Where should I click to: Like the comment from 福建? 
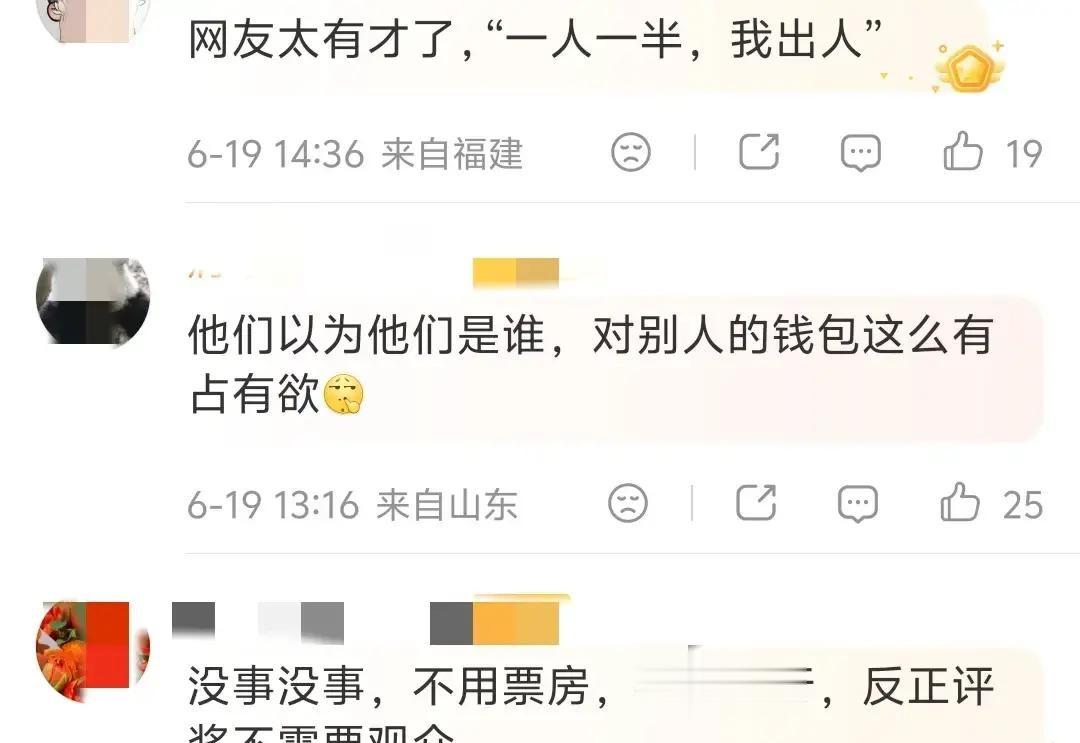click(962, 151)
